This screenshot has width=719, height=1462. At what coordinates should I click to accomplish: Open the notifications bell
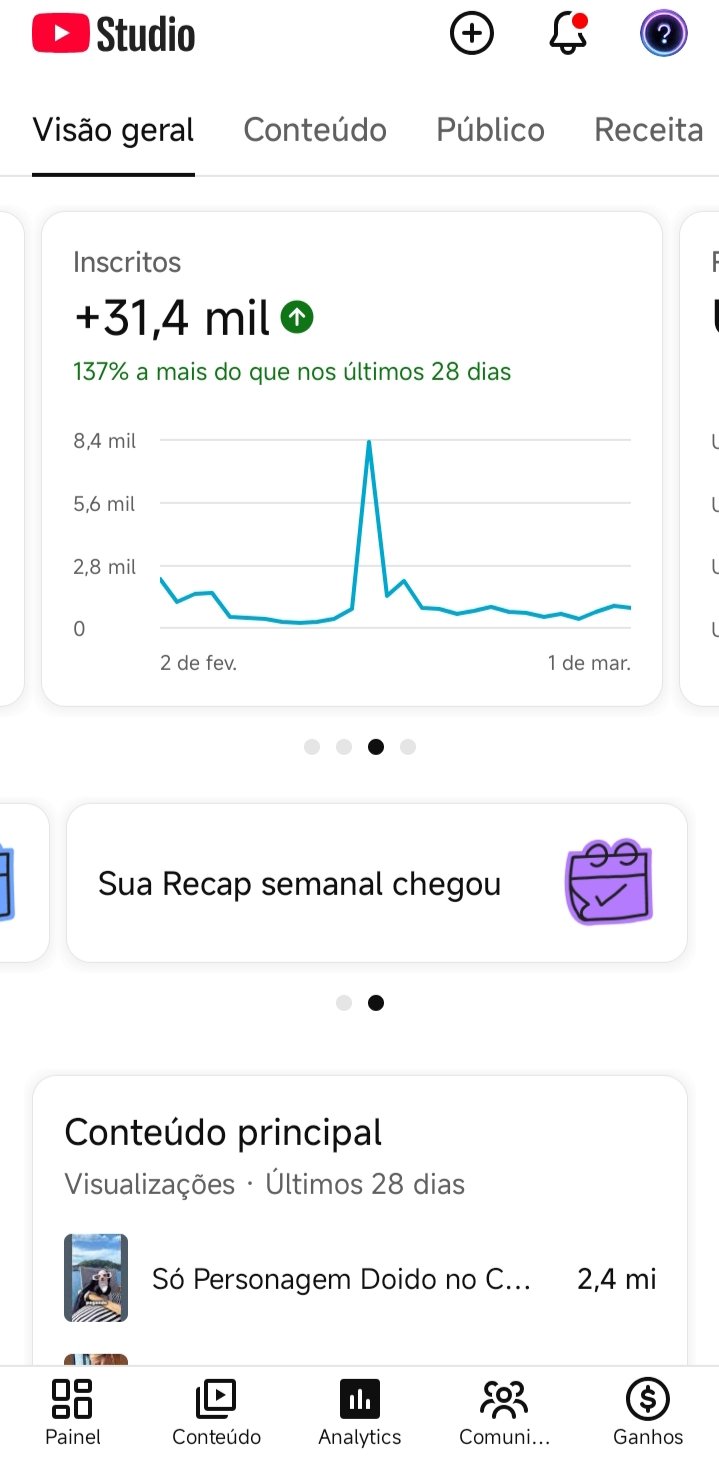click(x=567, y=35)
